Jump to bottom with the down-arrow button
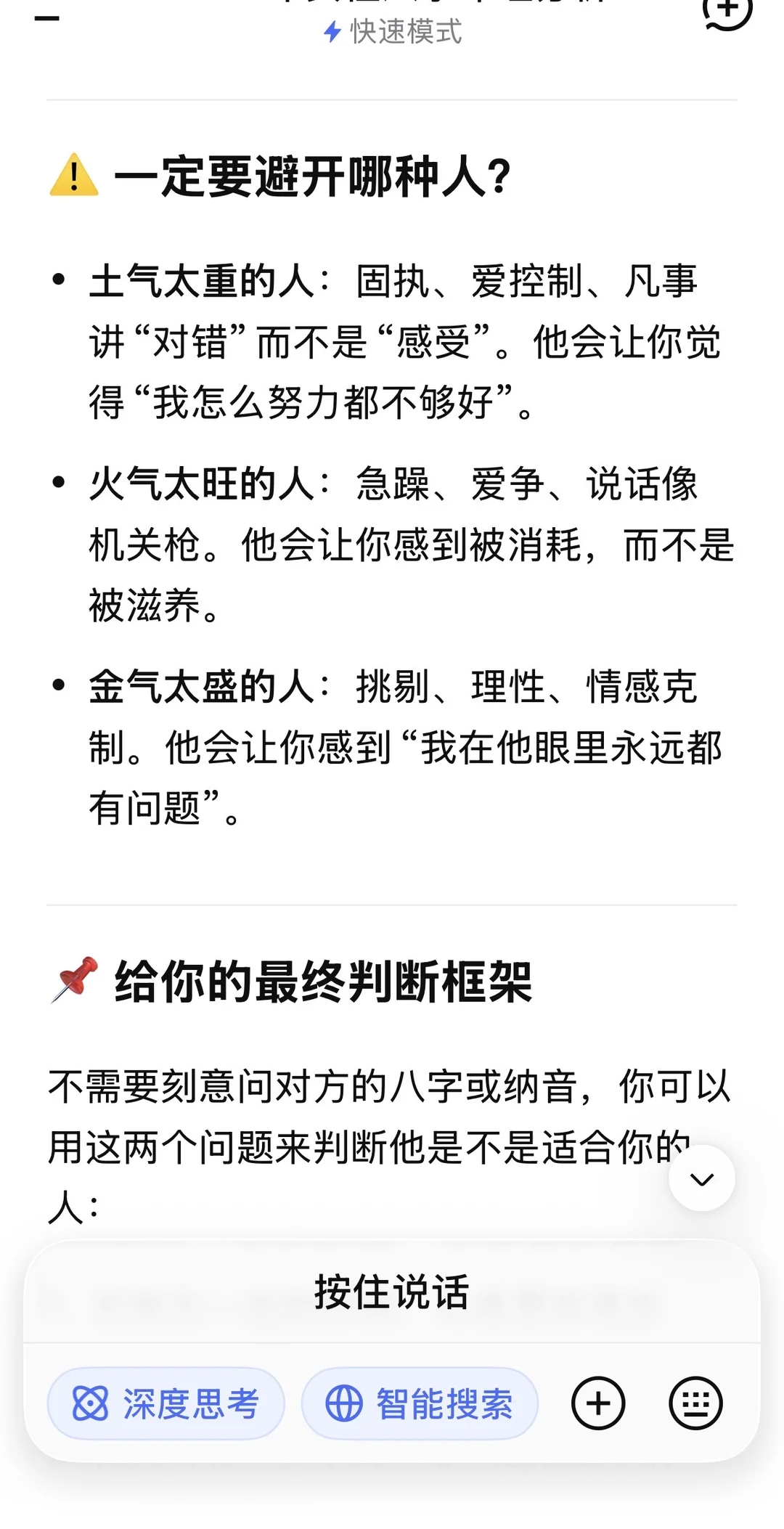Viewport: 784px width, 1529px height. click(x=701, y=1178)
